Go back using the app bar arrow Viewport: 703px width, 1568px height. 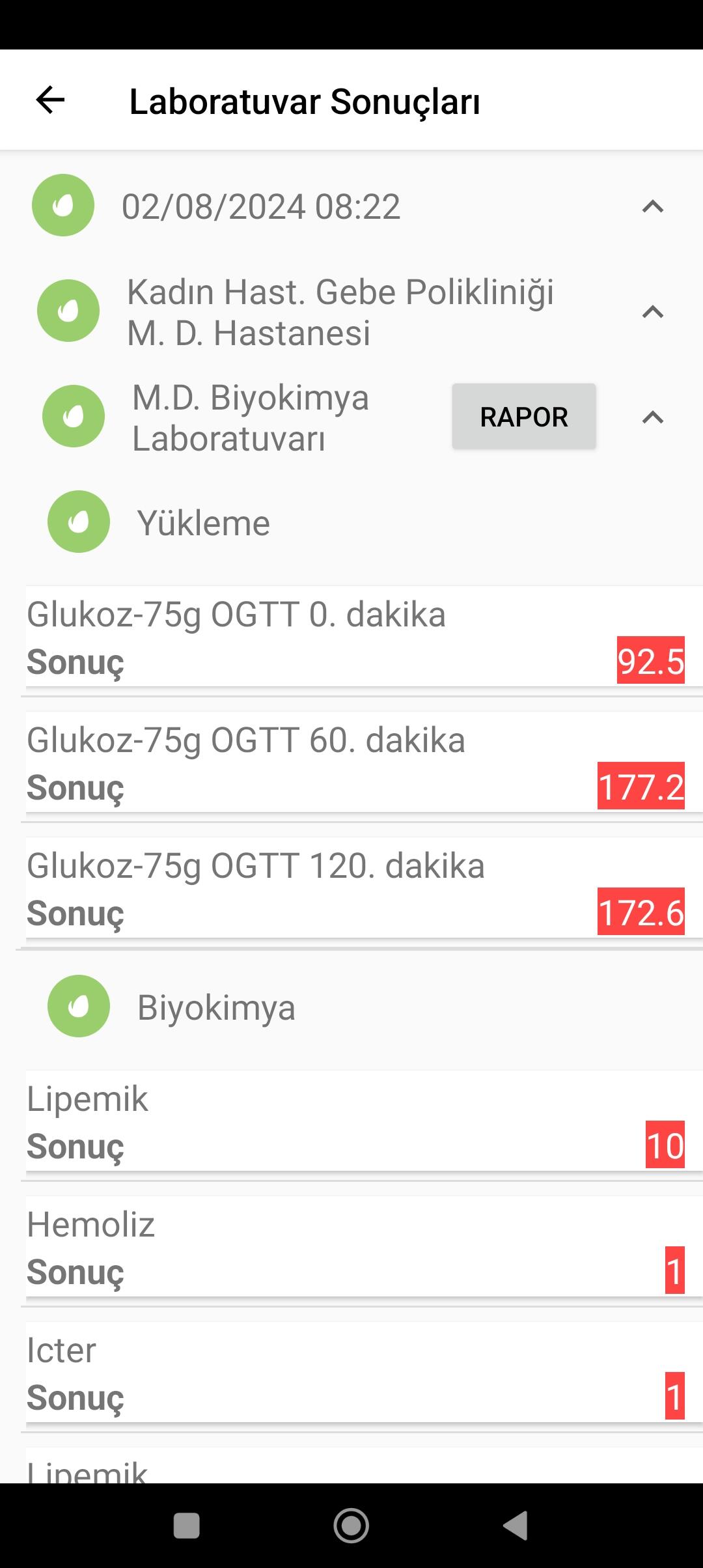click(50, 100)
